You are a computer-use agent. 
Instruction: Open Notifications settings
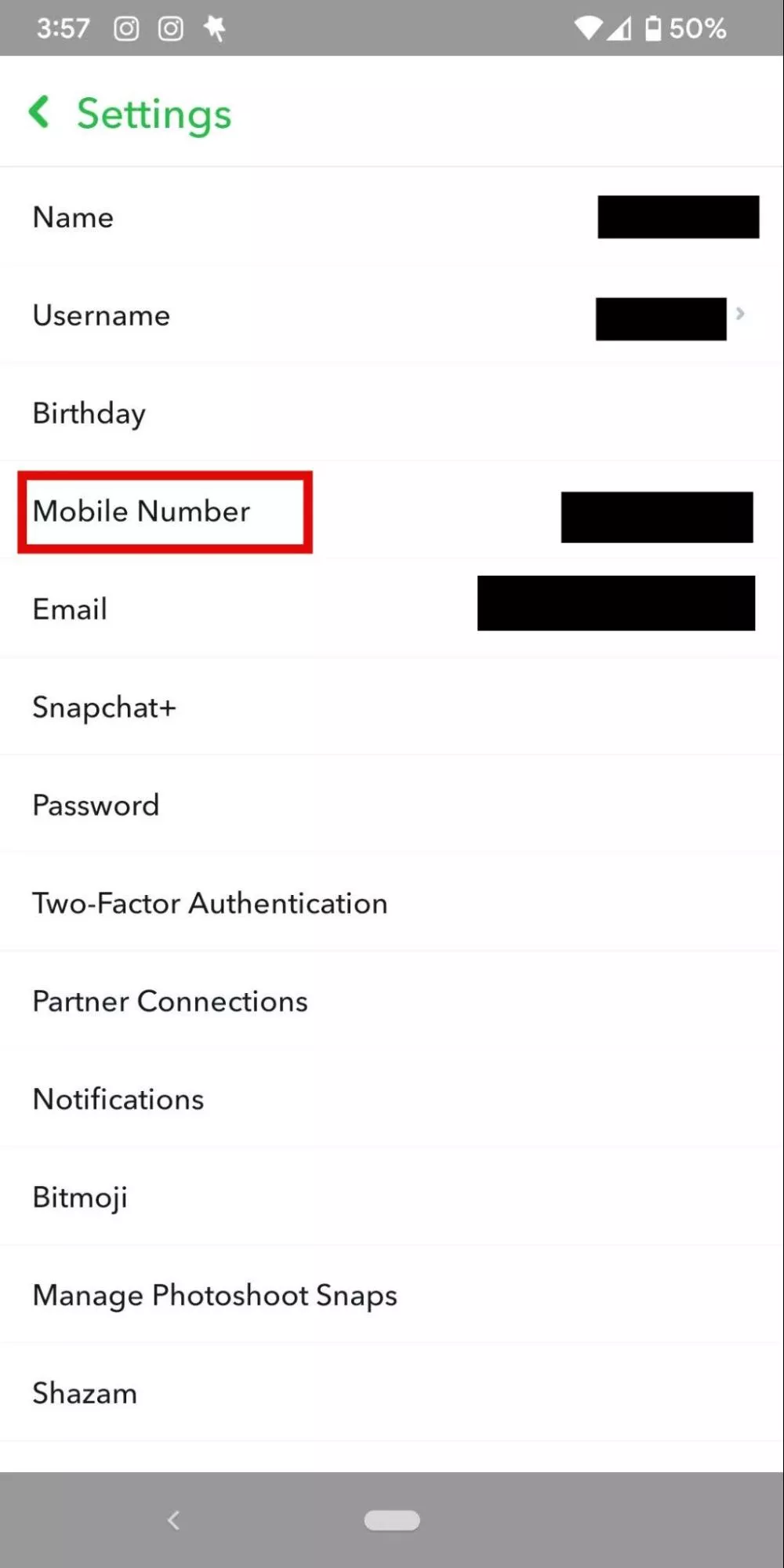pos(118,1100)
